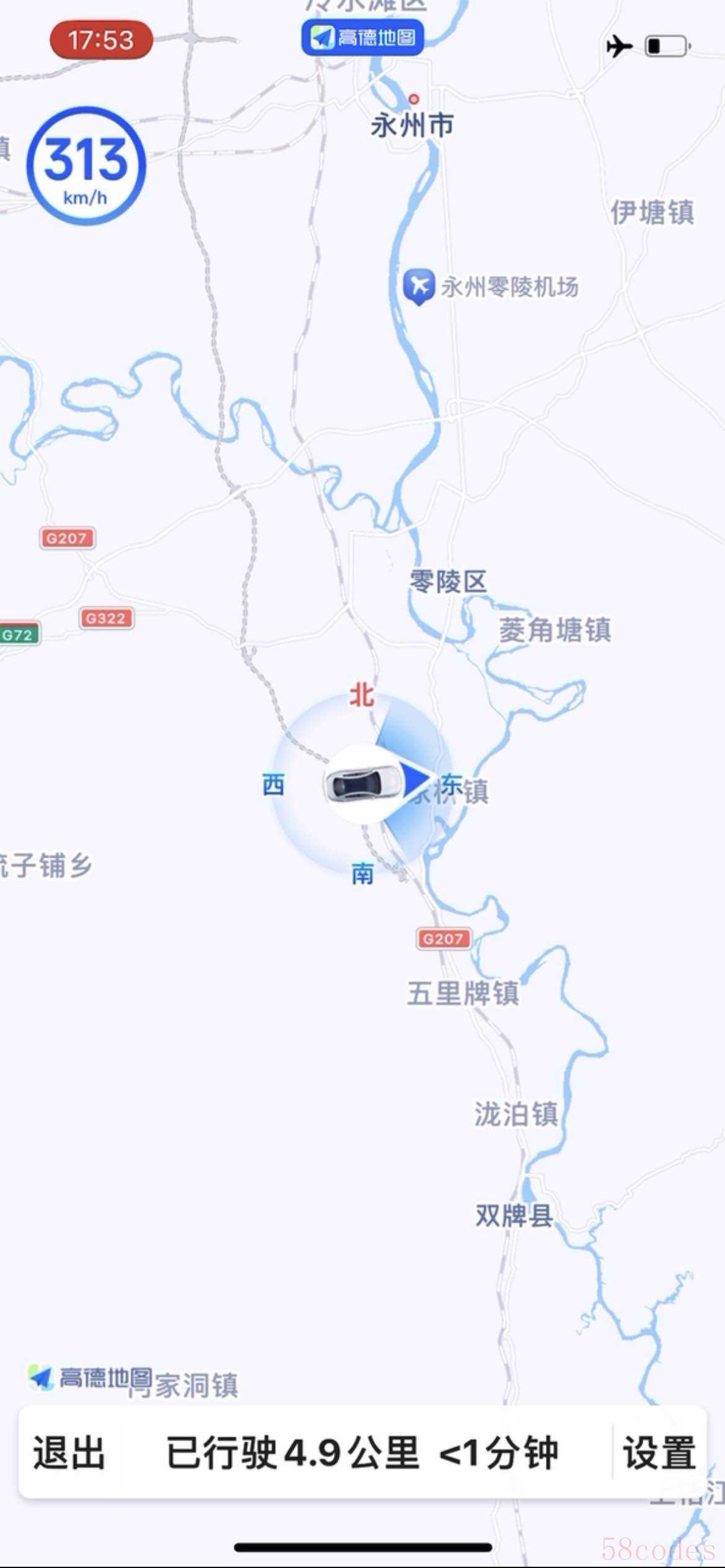Tap the 高德地图 pill at top
This screenshot has height=1568, width=725.
(x=362, y=38)
